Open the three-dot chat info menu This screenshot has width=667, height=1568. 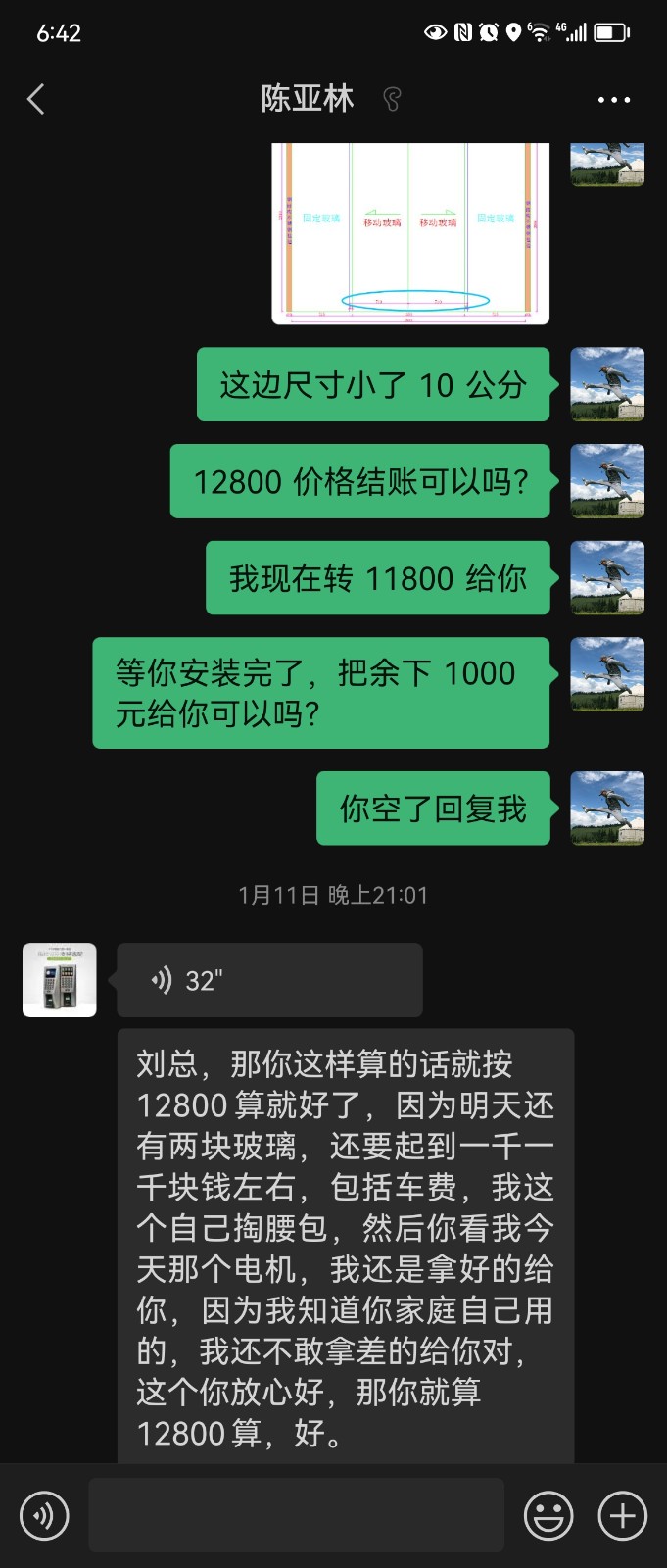614,100
